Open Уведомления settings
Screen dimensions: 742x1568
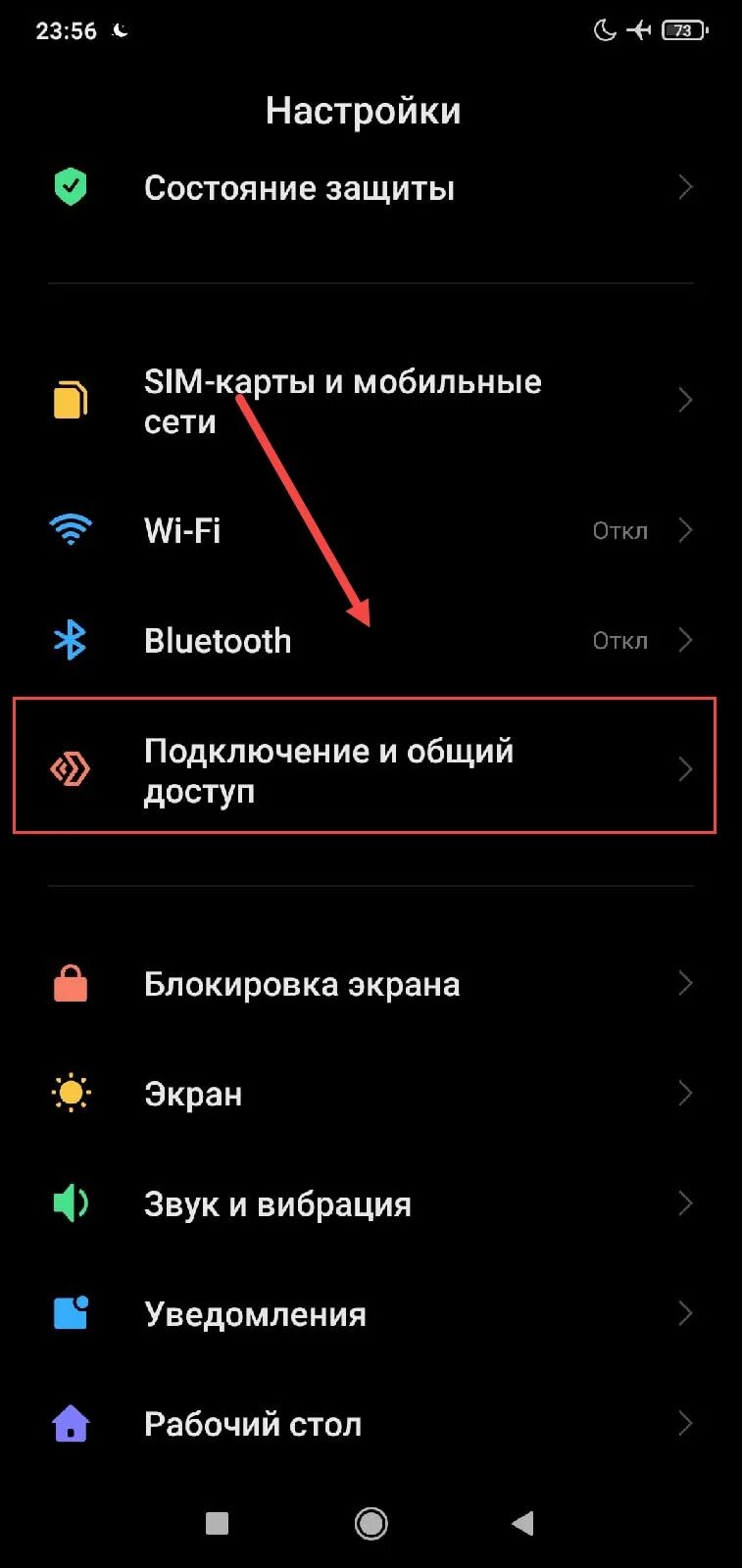[371, 1313]
